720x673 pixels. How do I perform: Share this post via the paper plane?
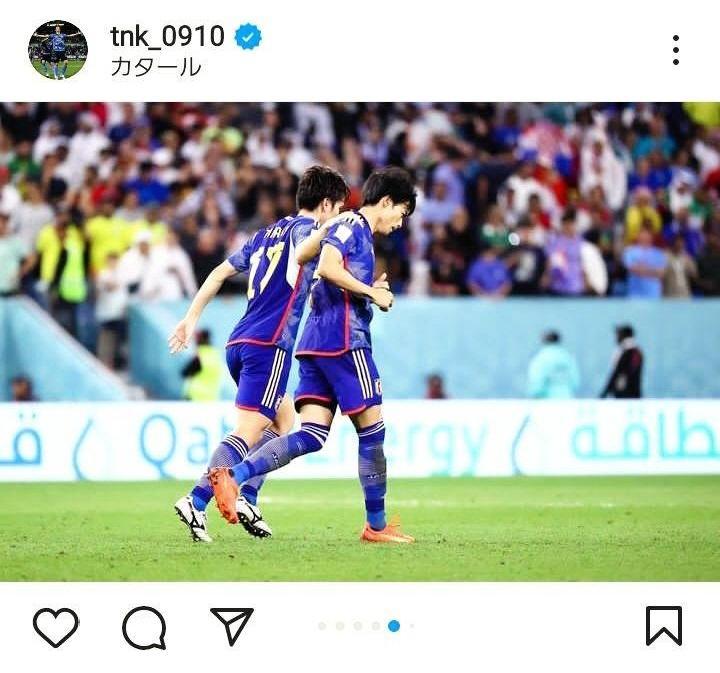click(232, 626)
